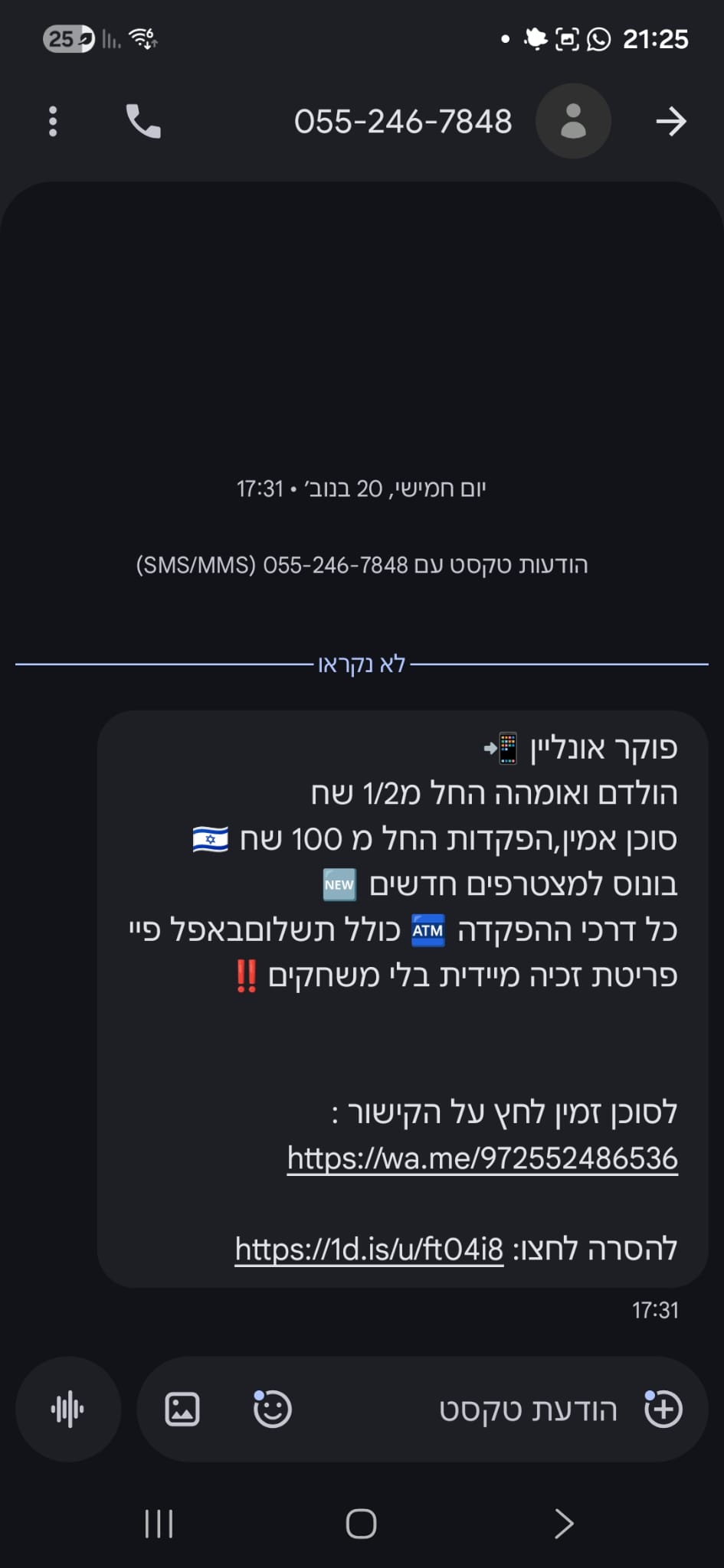
Task: Show recent apps from navigation bar
Action: click(x=159, y=1524)
